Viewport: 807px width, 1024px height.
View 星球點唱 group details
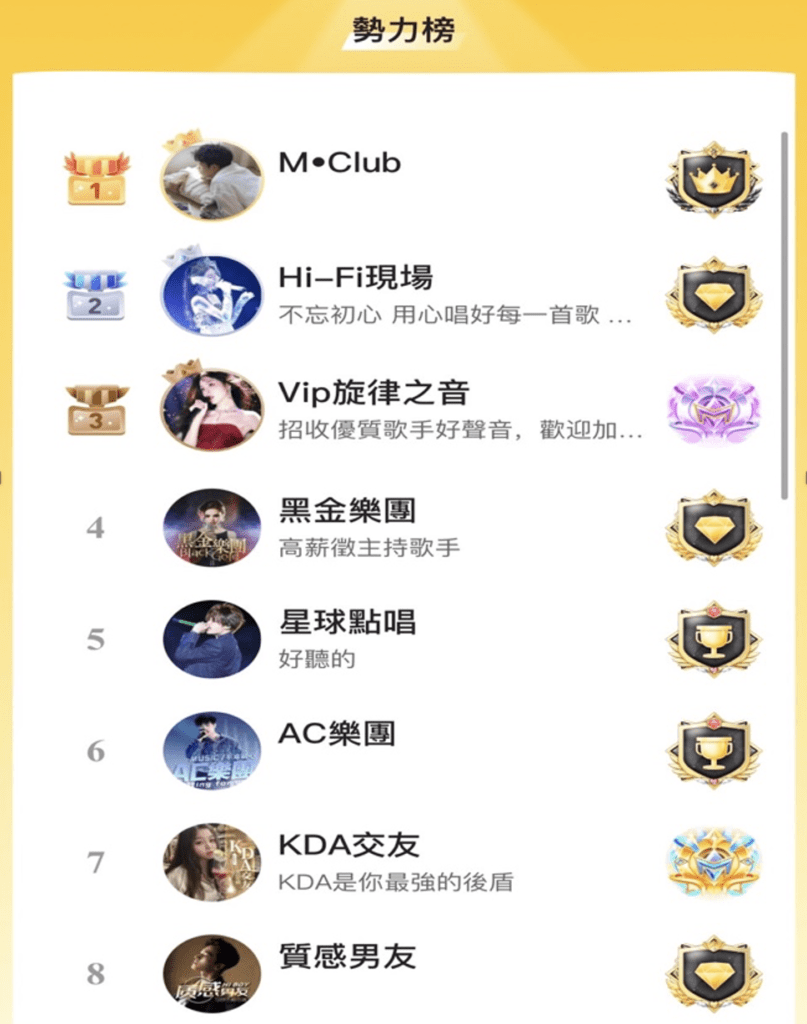pos(346,622)
